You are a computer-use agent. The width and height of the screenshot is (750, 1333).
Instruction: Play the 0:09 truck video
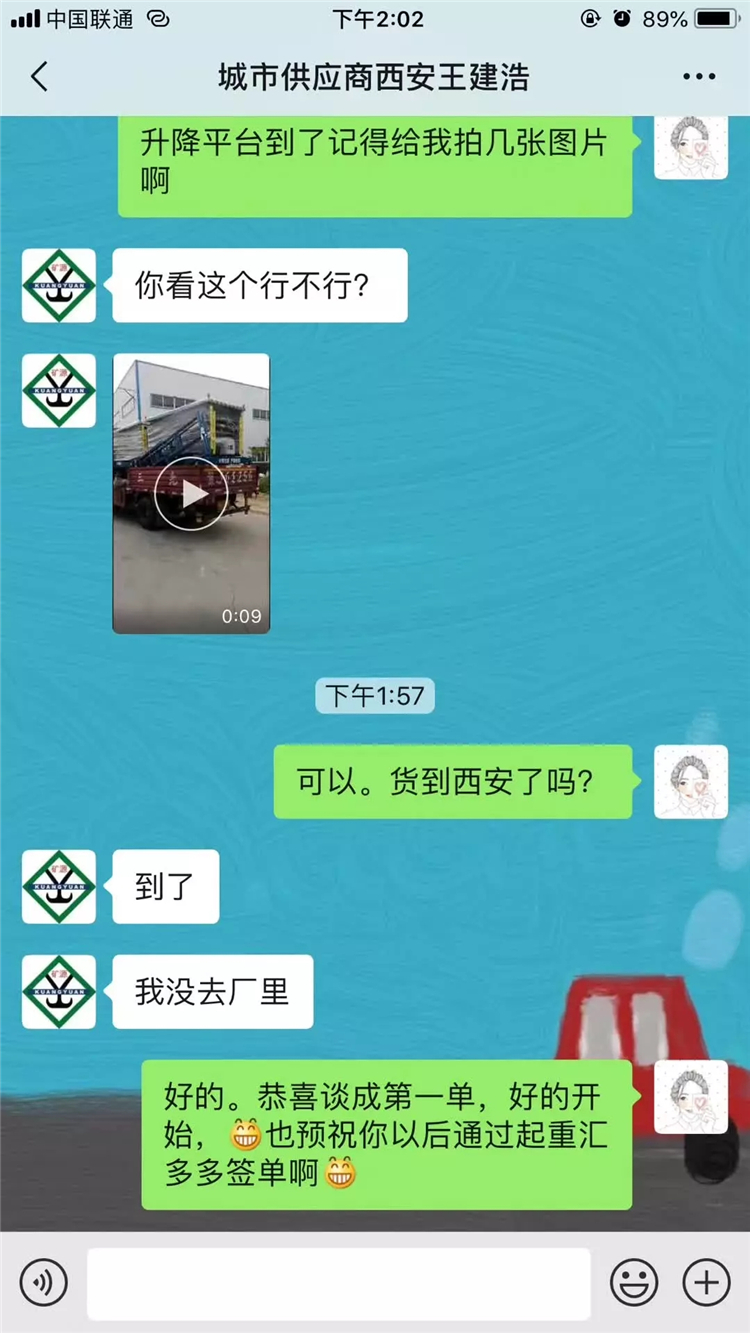[x=190, y=493]
